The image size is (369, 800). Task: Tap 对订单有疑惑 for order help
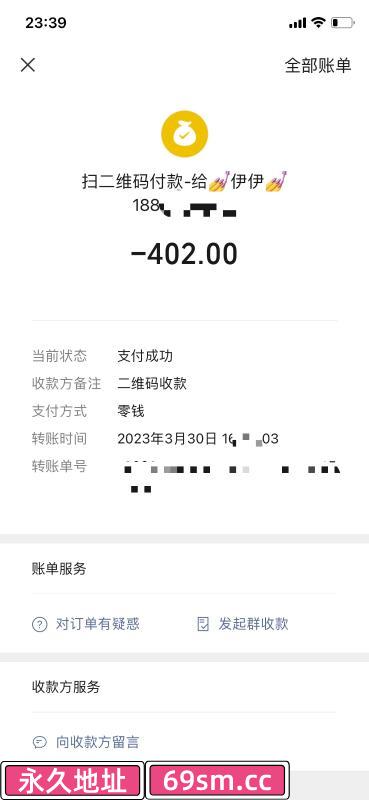[x=86, y=623]
